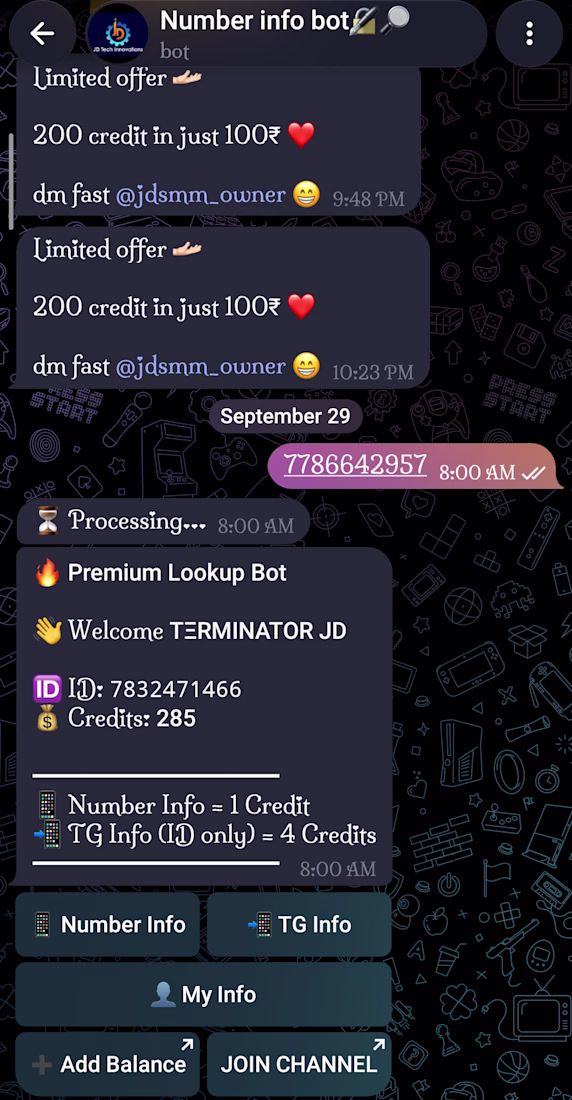The height and width of the screenshot is (1100, 572).
Task: Tap the underlined number 7786642957
Action: click(355, 464)
